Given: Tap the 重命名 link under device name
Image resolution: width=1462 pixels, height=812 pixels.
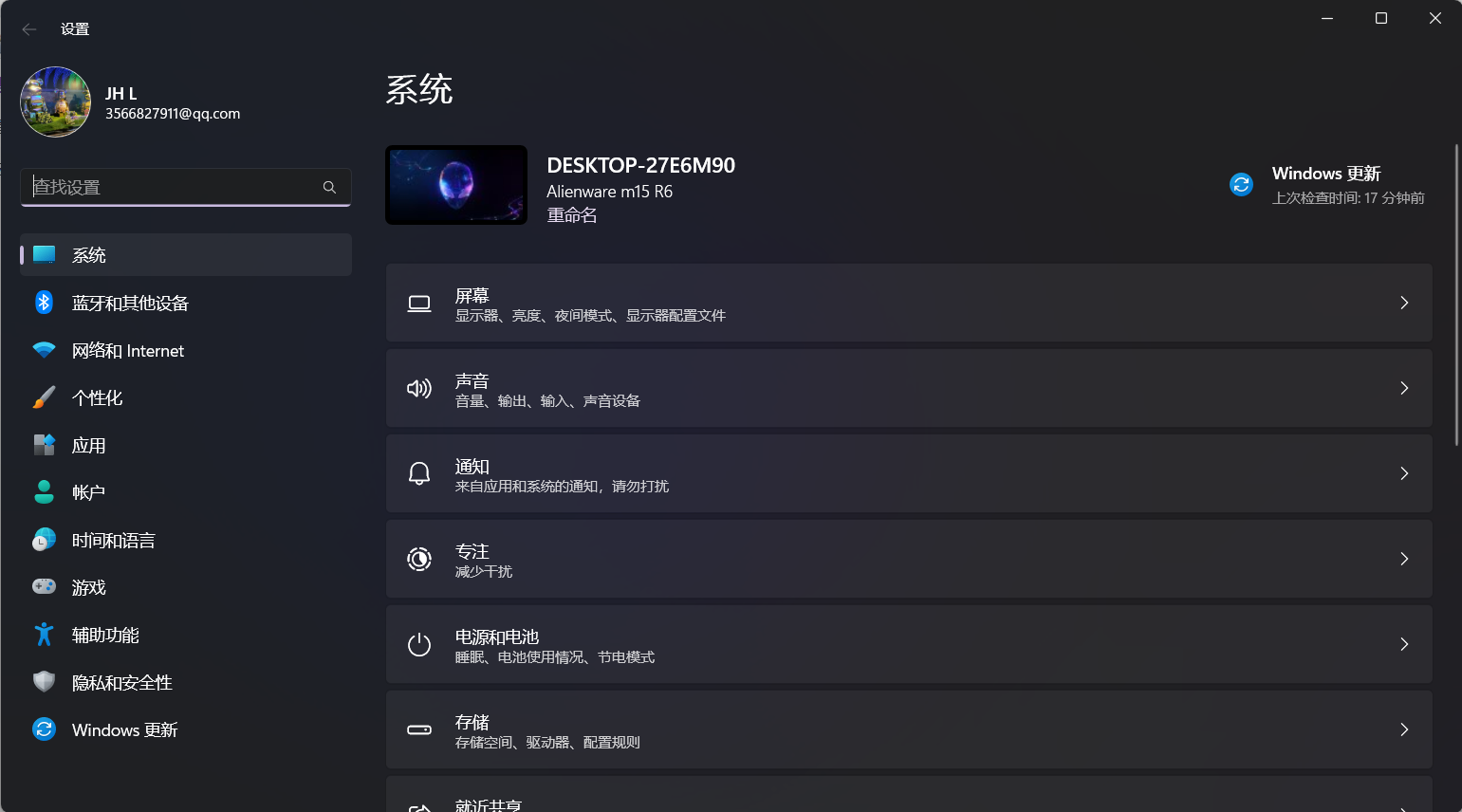Looking at the screenshot, I should click(x=571, y=215).
